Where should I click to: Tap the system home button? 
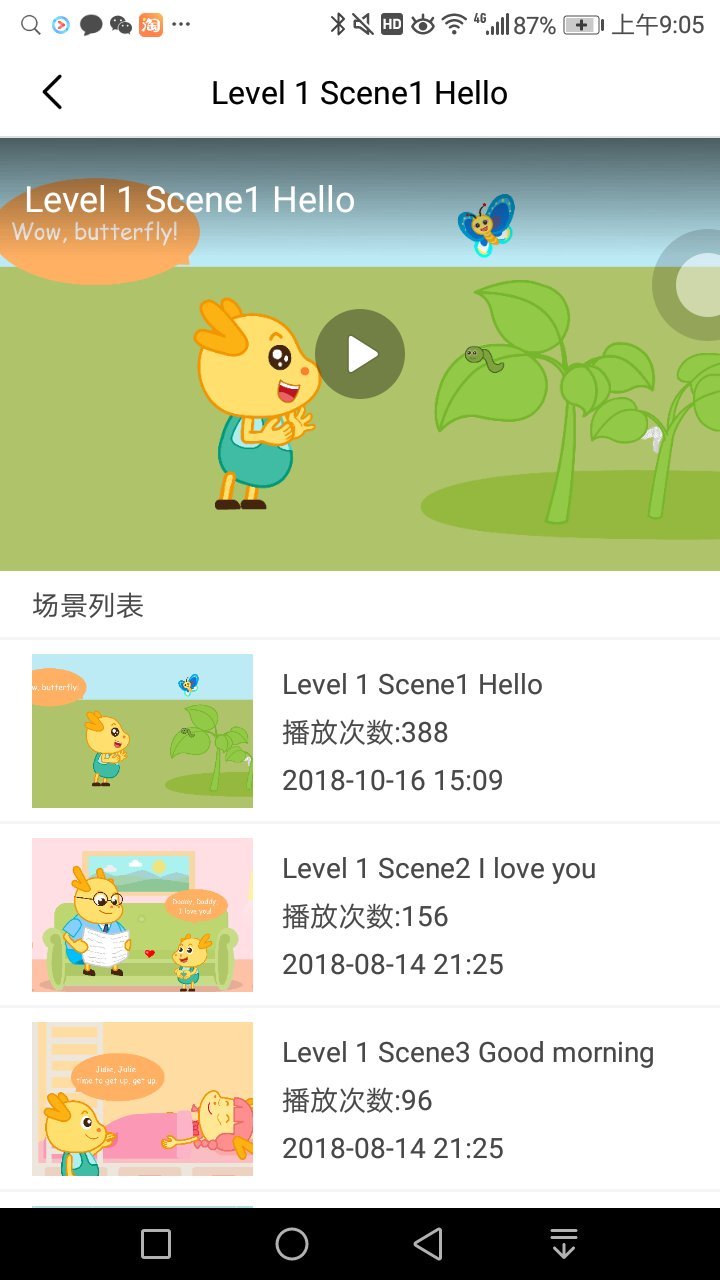tap(292, 1244)
